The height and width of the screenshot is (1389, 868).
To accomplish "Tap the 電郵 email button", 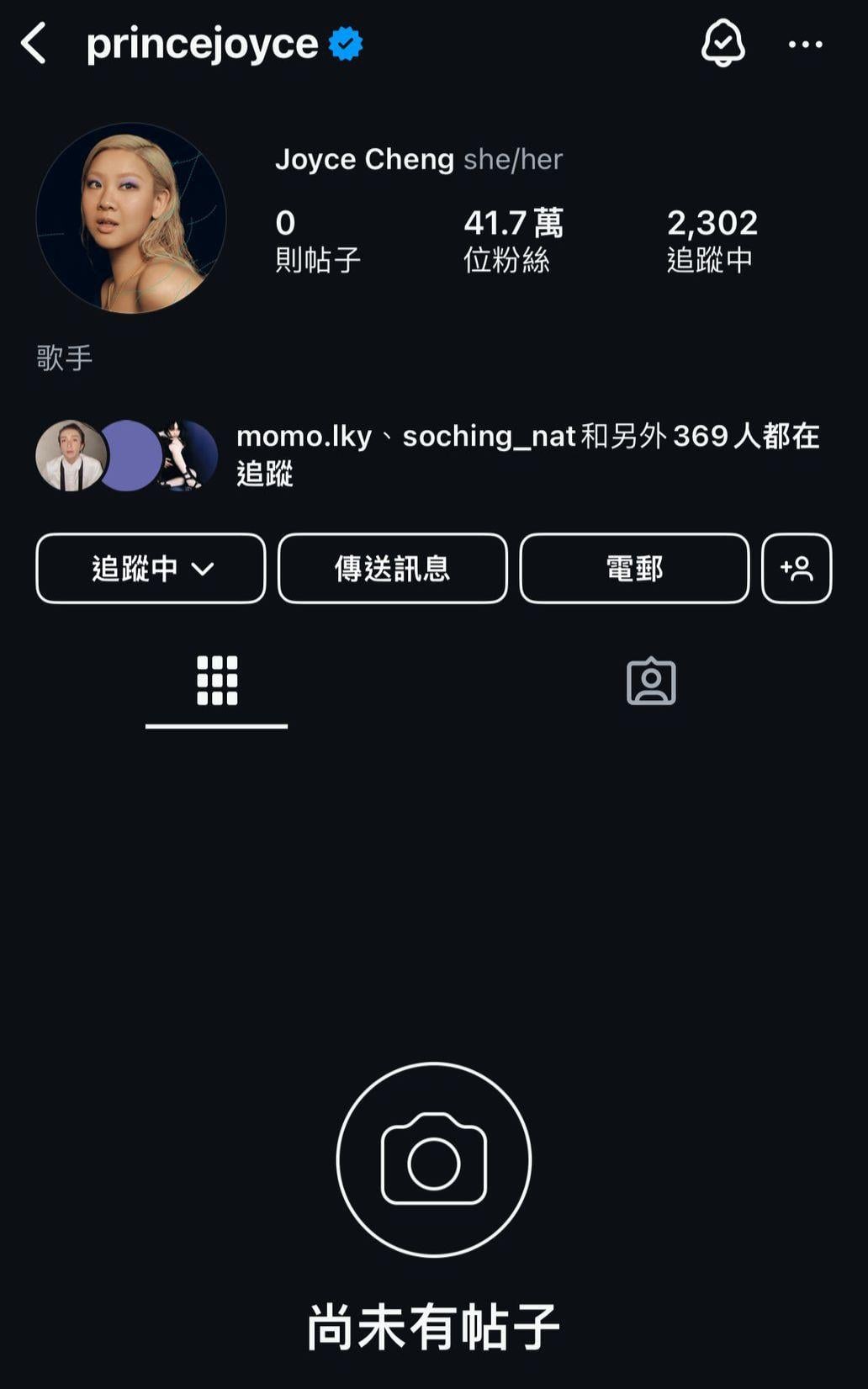I will [634, 569].
